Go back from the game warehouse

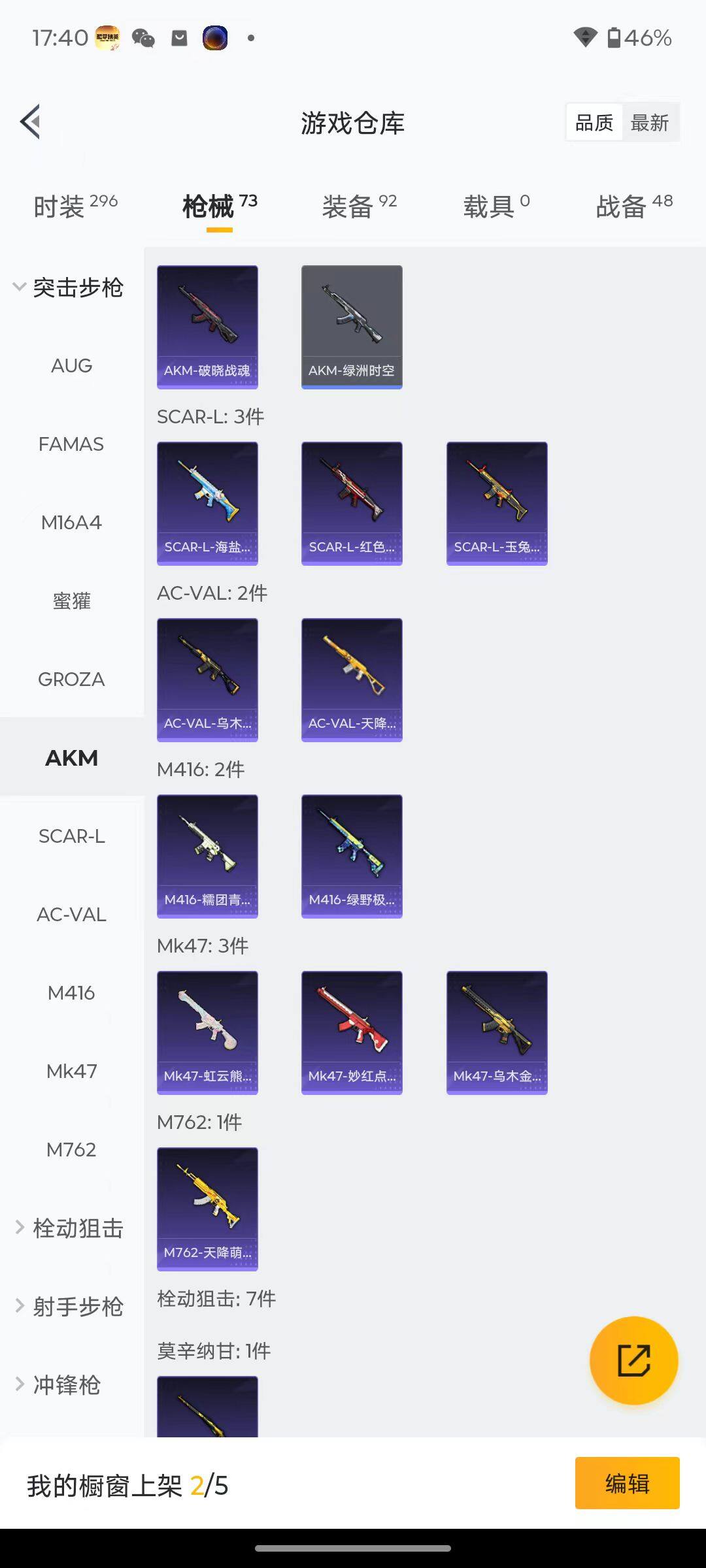(31, 122)
